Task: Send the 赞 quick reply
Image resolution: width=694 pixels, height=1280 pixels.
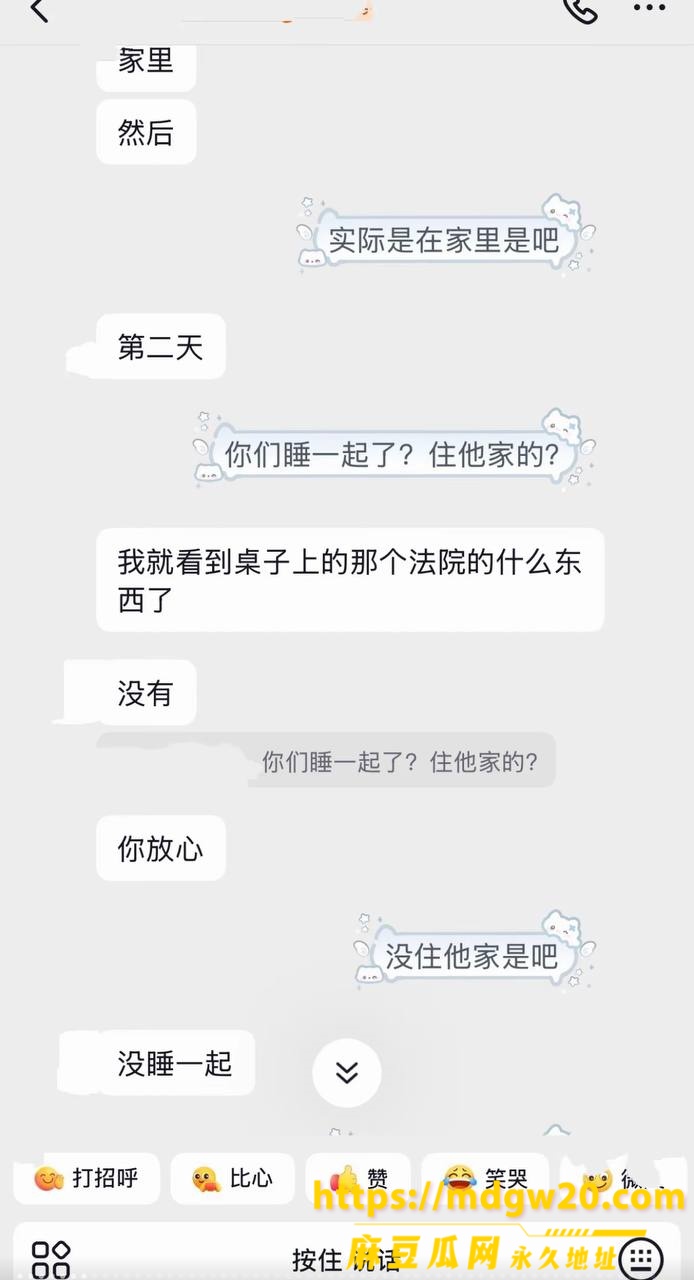Action: click(357, 1178)
